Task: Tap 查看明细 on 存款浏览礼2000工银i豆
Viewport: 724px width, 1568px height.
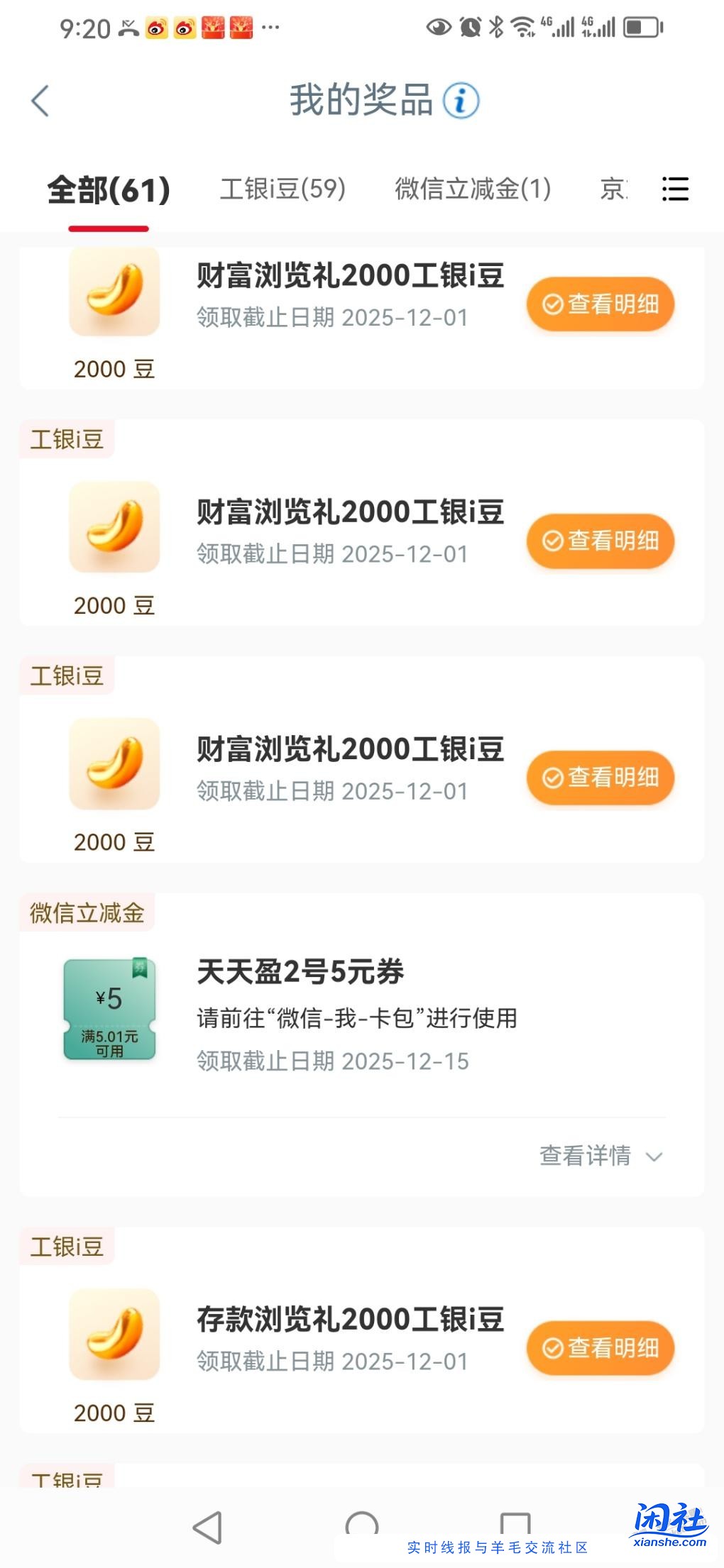Action: point(600,1348)
